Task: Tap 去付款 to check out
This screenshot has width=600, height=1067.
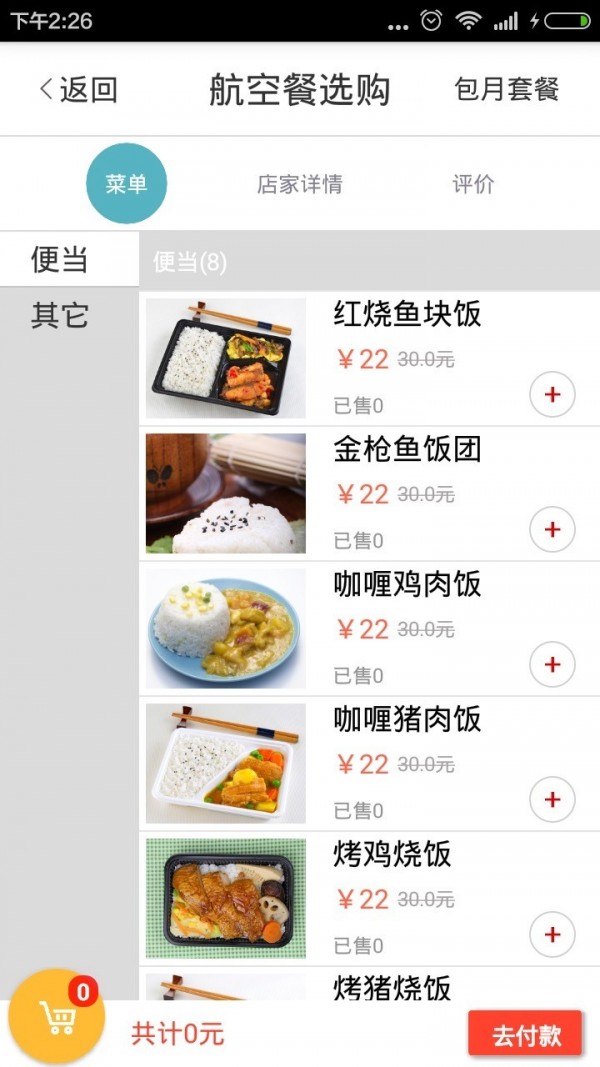Action: (x=526, y=1034)
